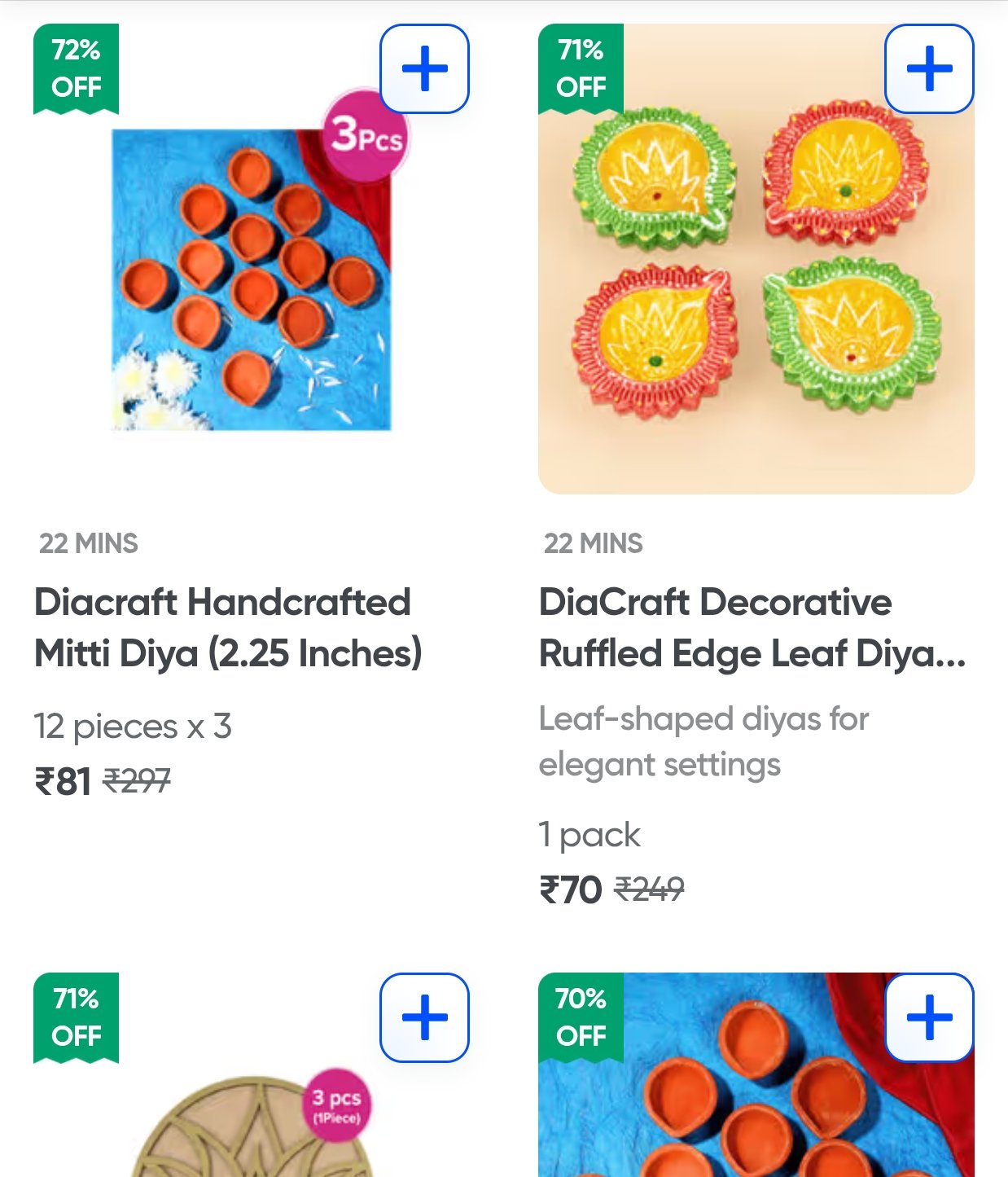Add the 3 pcs 71% off item

click(424, 1017)
